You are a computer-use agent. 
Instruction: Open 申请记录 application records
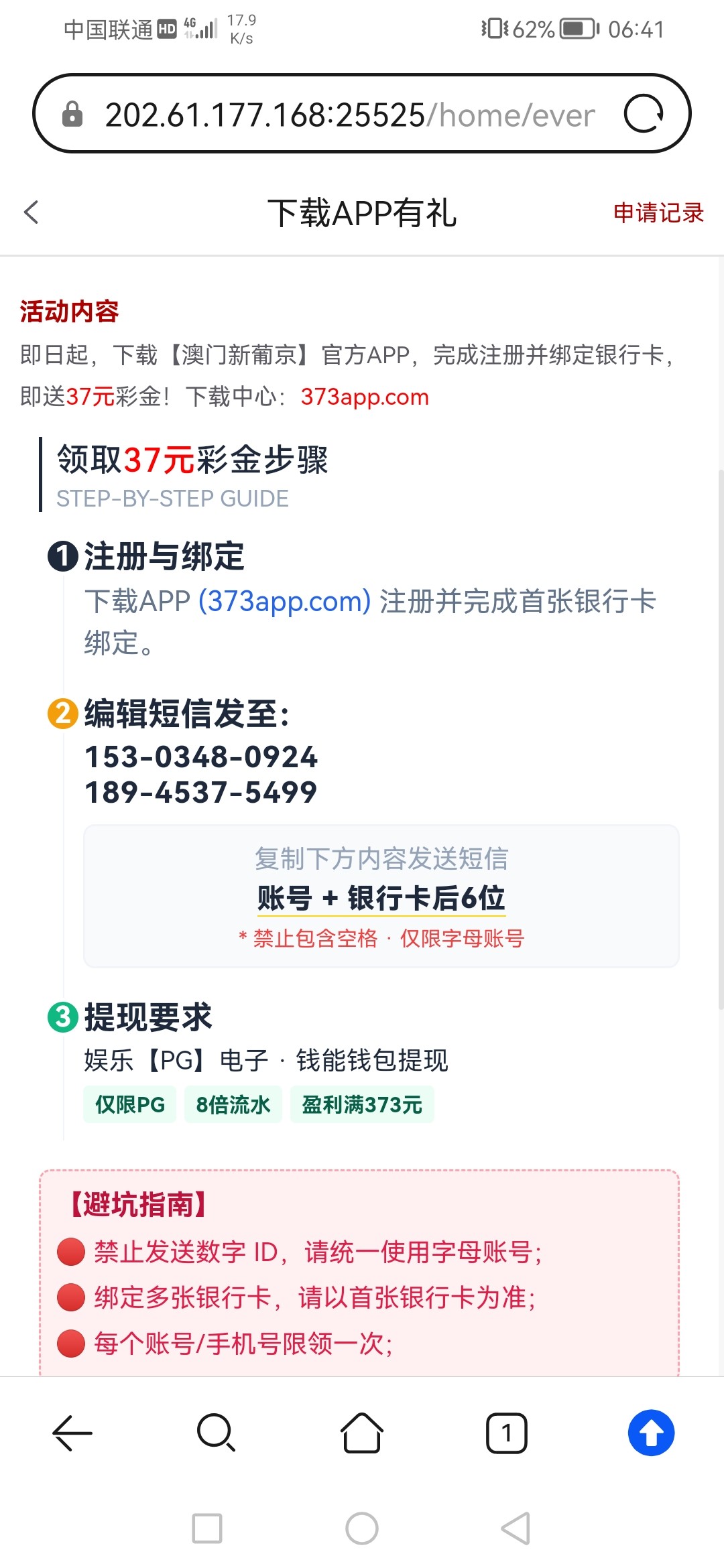tap(658, 212)
